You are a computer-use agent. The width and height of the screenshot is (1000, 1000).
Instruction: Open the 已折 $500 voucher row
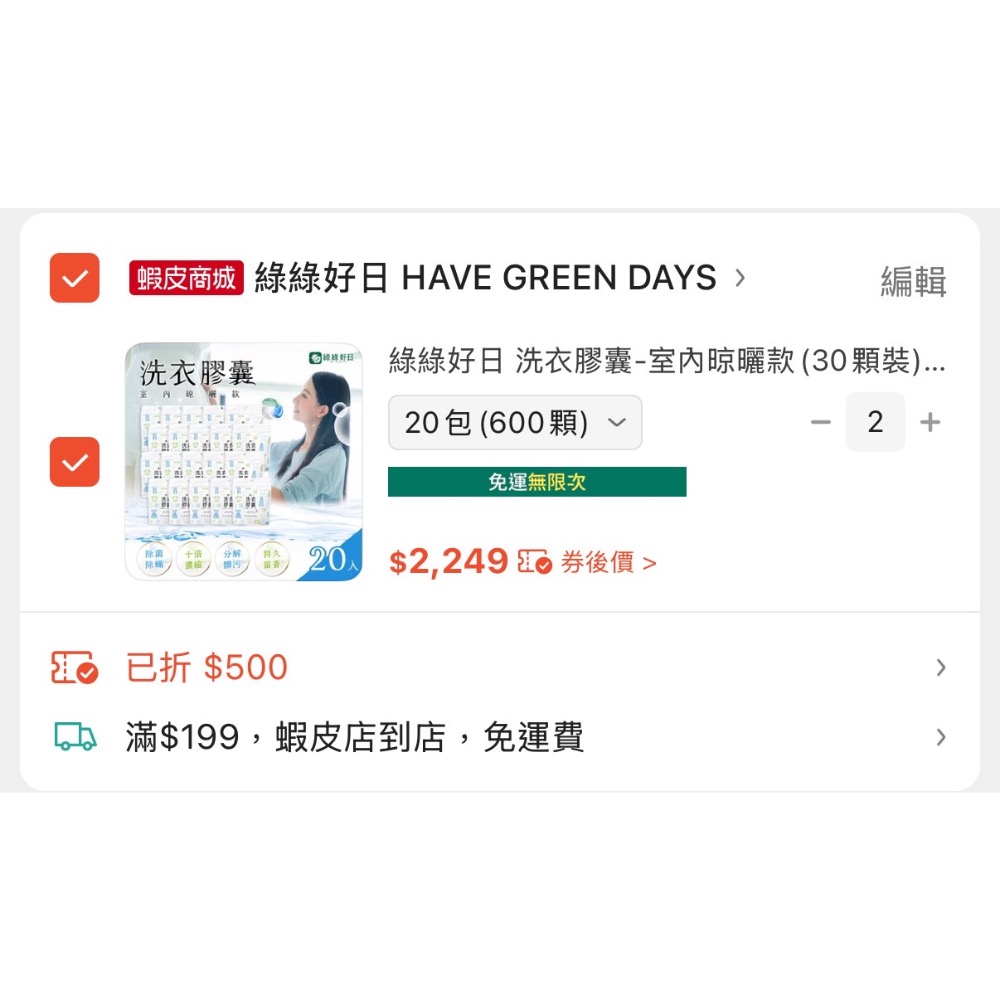(500, 668)
